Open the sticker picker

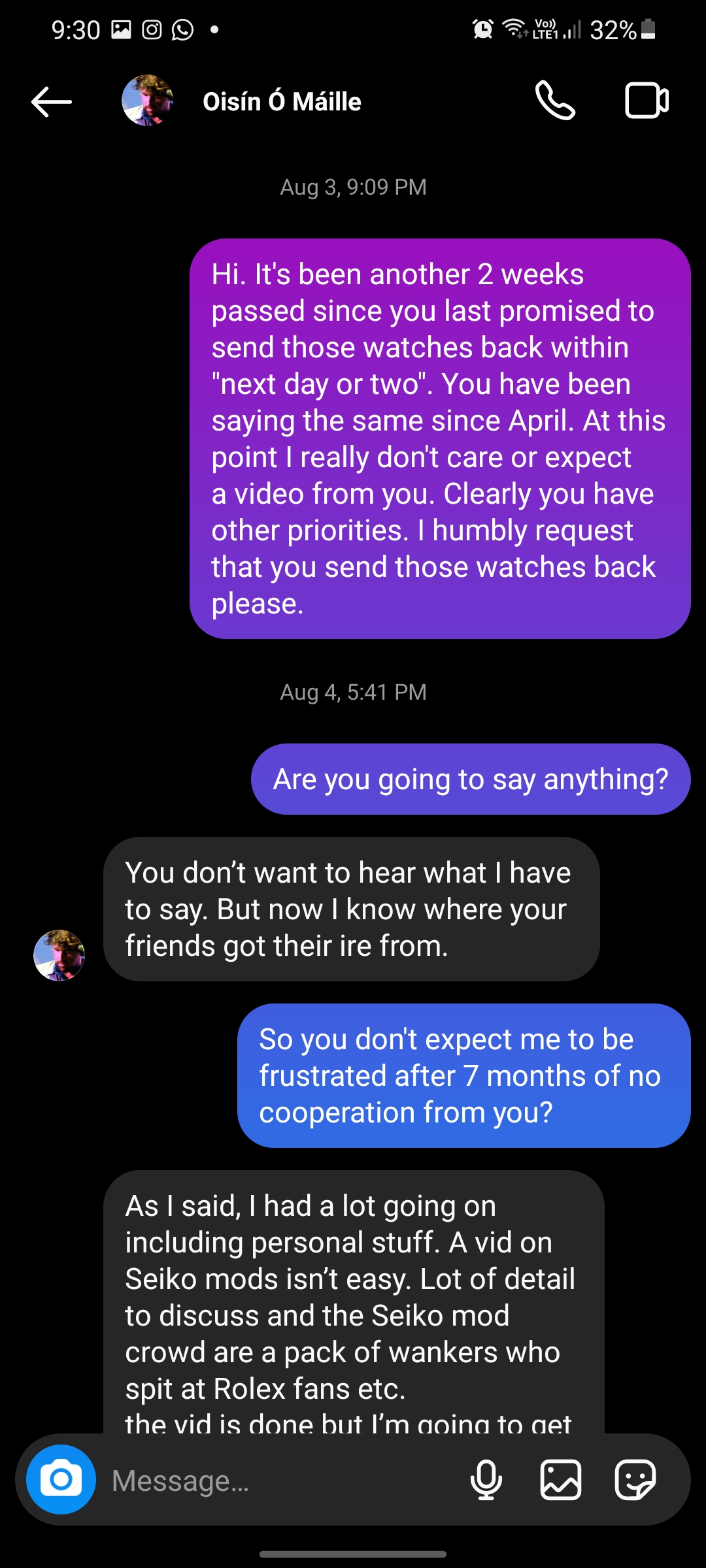coord(635,1480)
